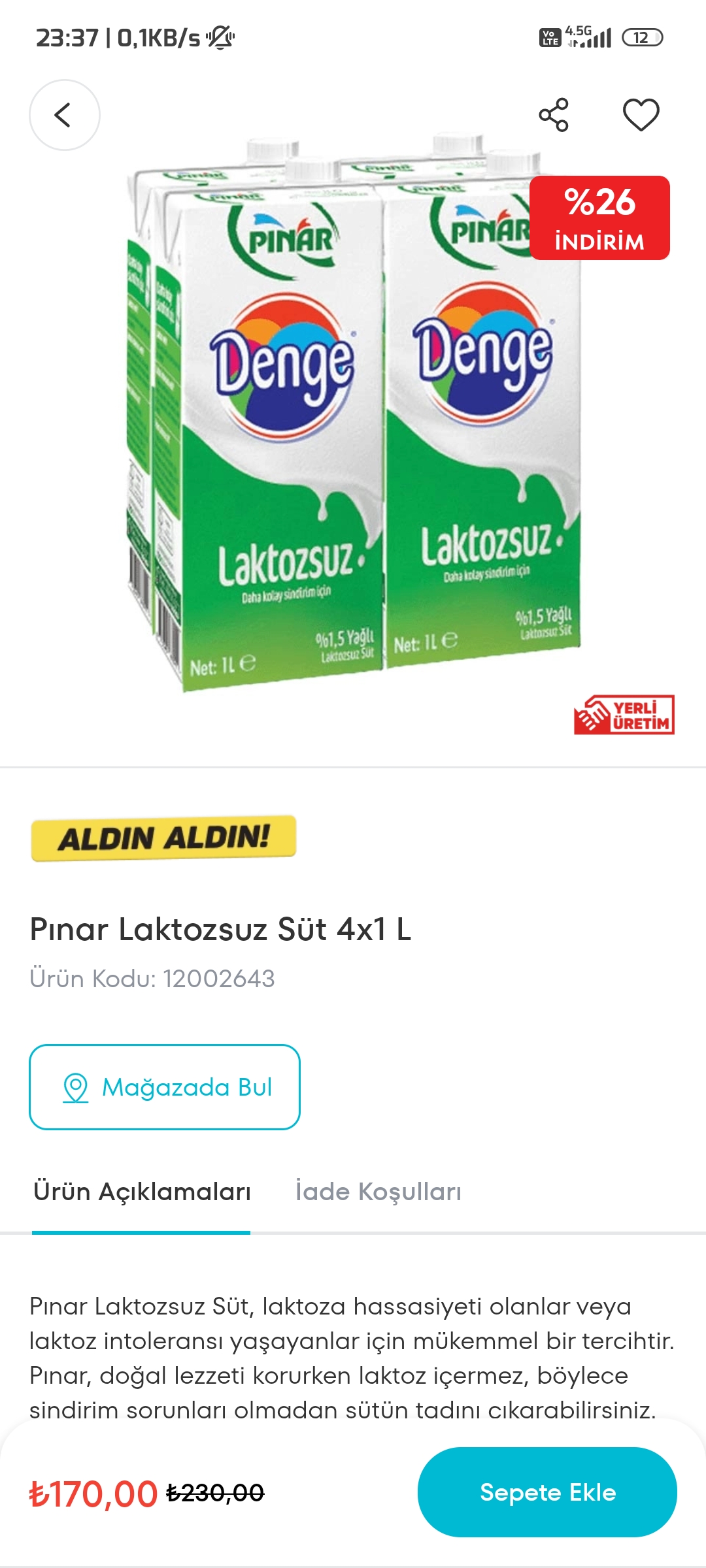Tap Mağazada Bul to find in store
Viewport: 706px width, 1568px height.
click(x=165, y=1087)
